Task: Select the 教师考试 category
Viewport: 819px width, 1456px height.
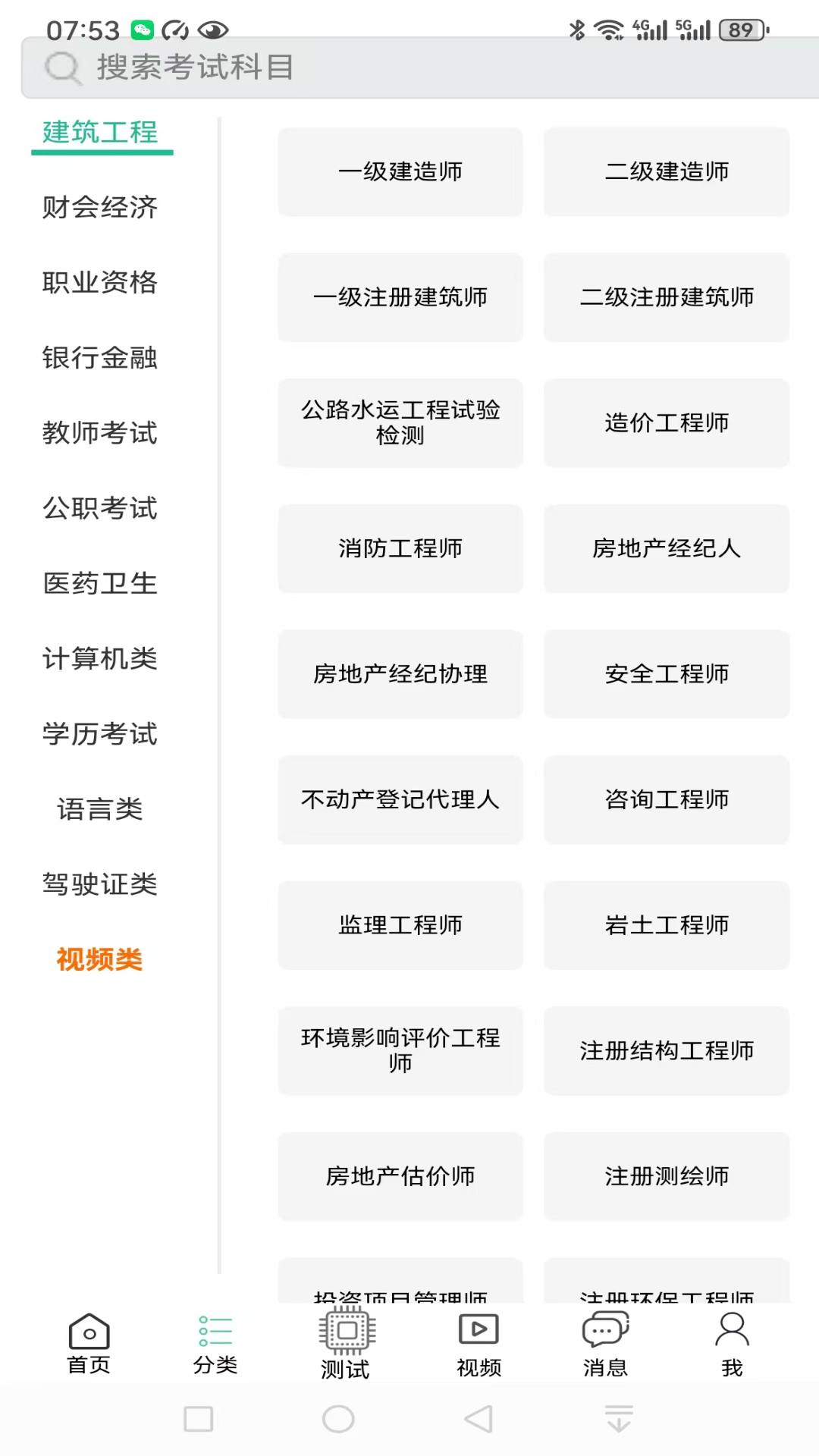Action: click(101, 434)
